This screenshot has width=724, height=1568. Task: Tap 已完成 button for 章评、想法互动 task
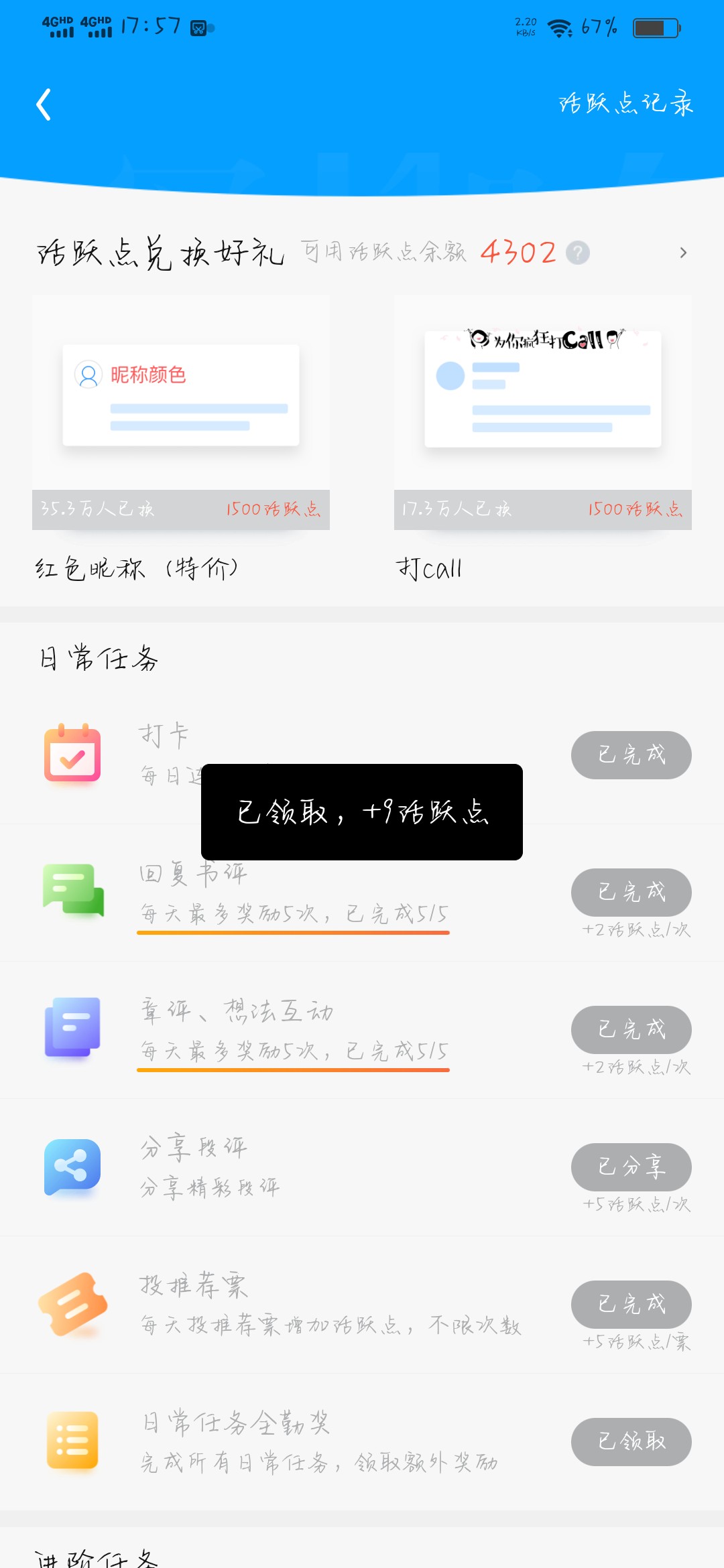pyautogui.click(x=631, y=1029)
